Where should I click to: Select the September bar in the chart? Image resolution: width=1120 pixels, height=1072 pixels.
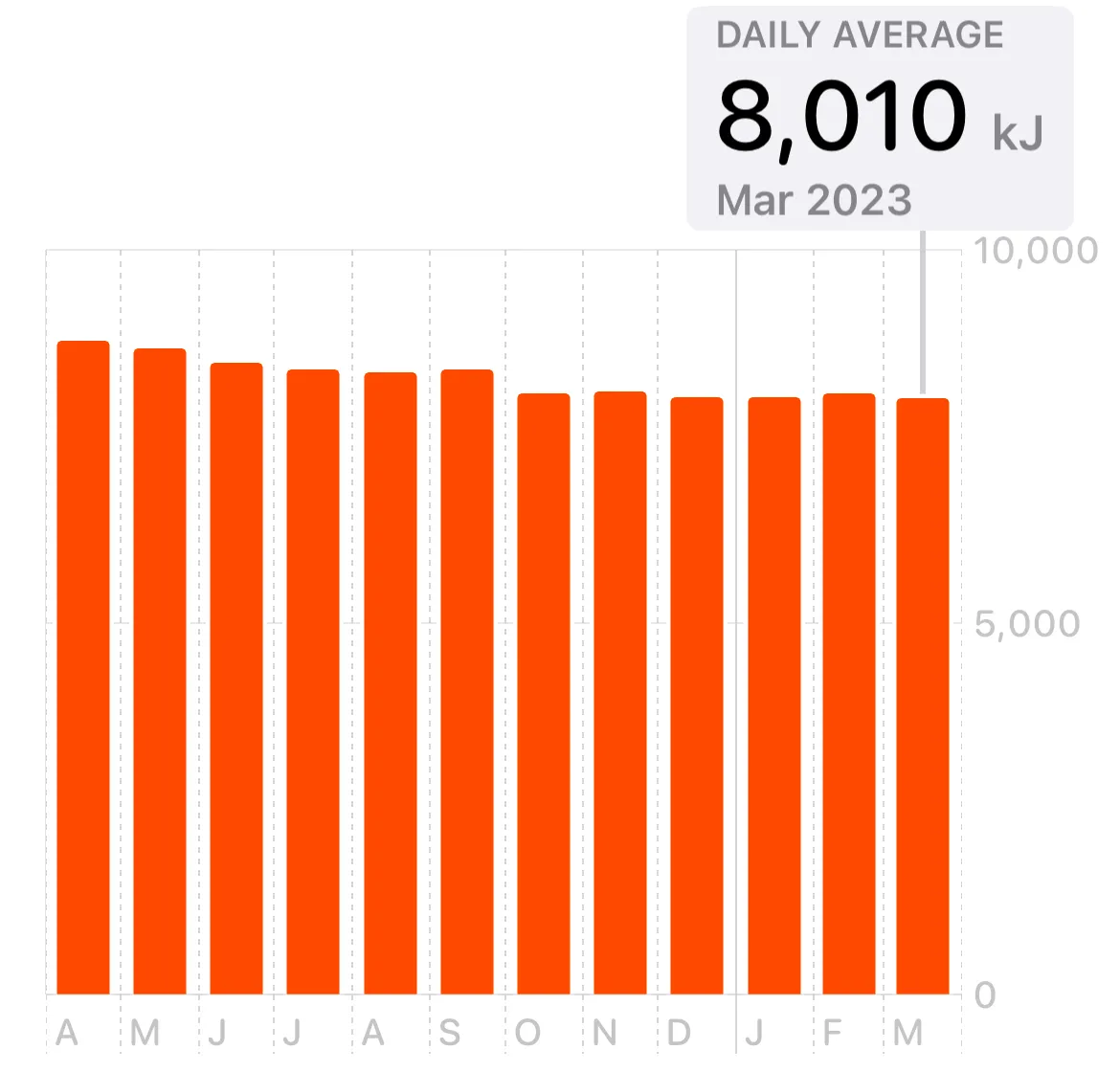[467, 681]
